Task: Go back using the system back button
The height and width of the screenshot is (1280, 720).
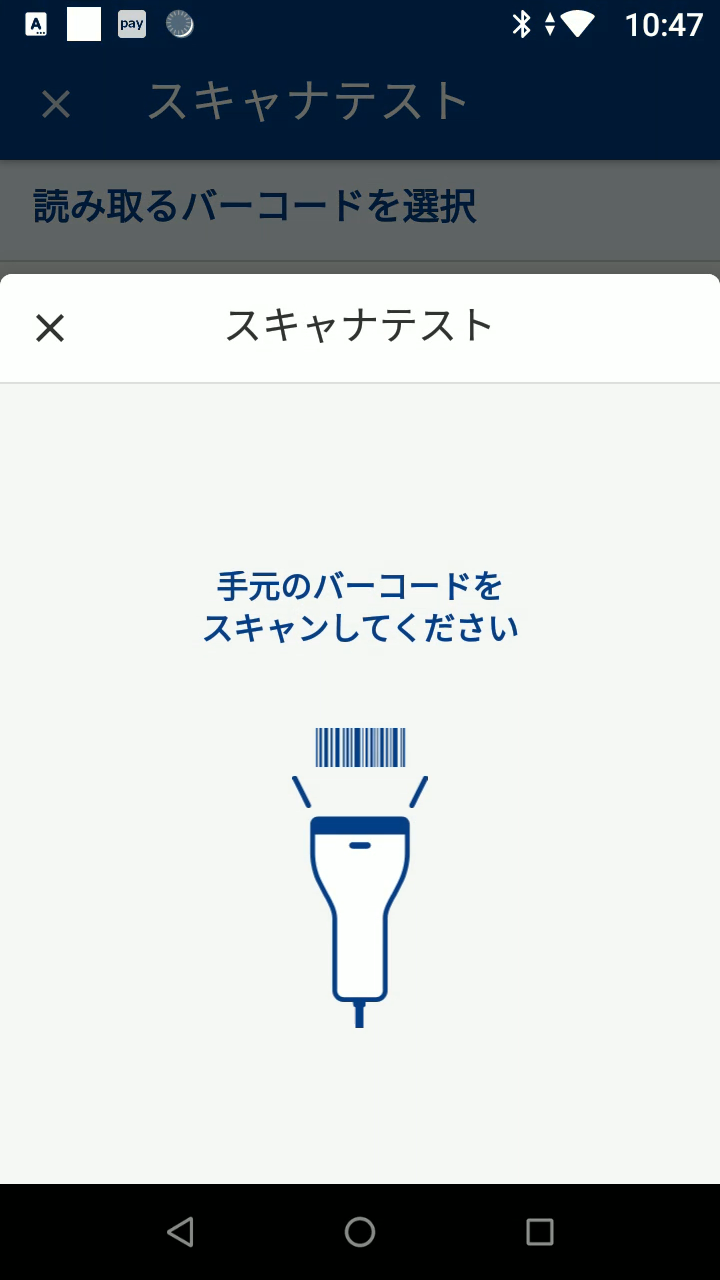Action: [180, 1232]
